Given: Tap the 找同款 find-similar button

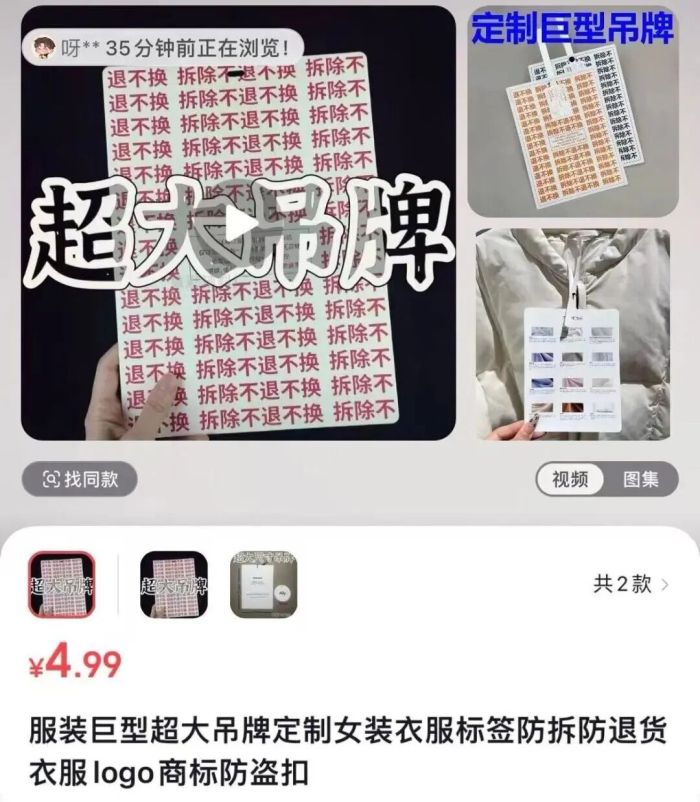Looking at the screenshot, I should 78,479.
